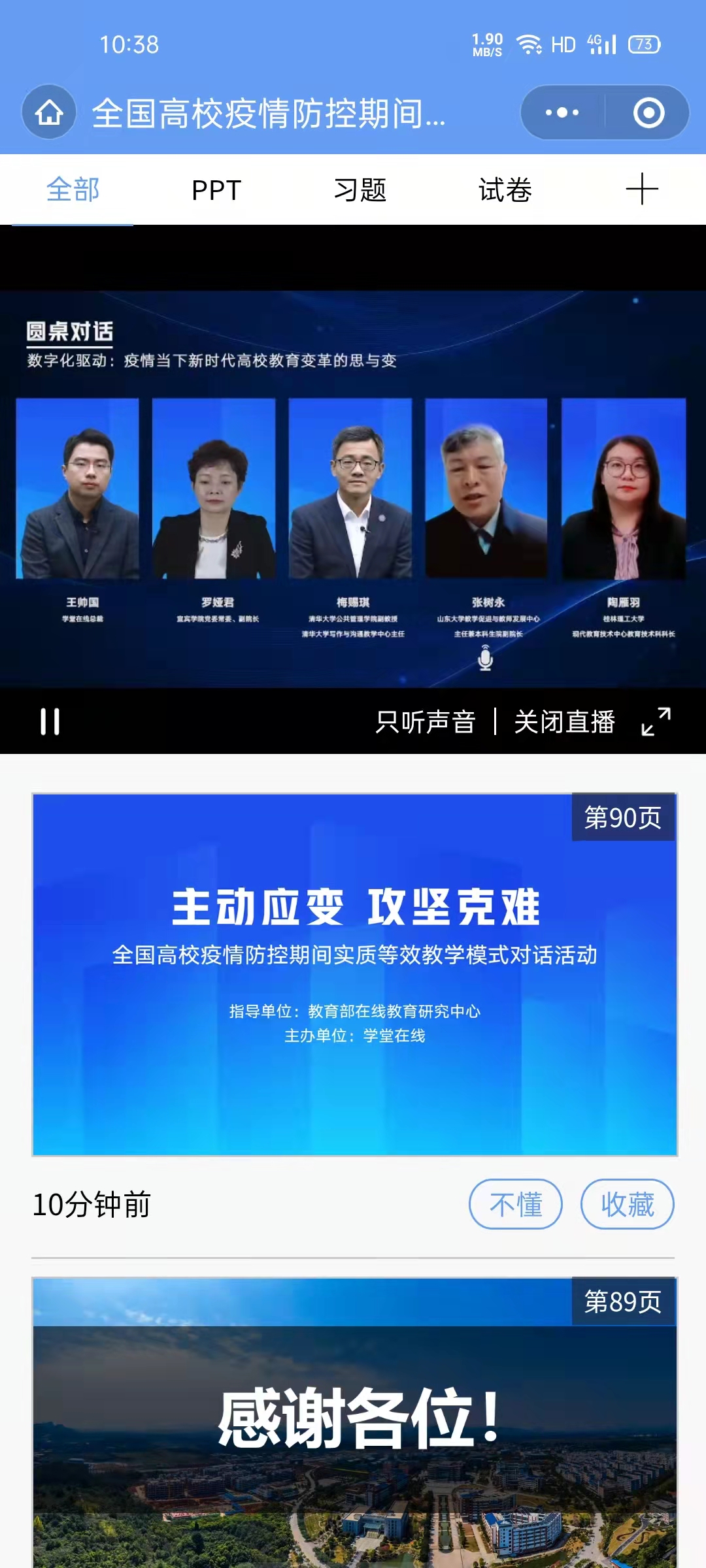
Task: Select 只听声音 audio-only mode
Action: pos(425,722)
